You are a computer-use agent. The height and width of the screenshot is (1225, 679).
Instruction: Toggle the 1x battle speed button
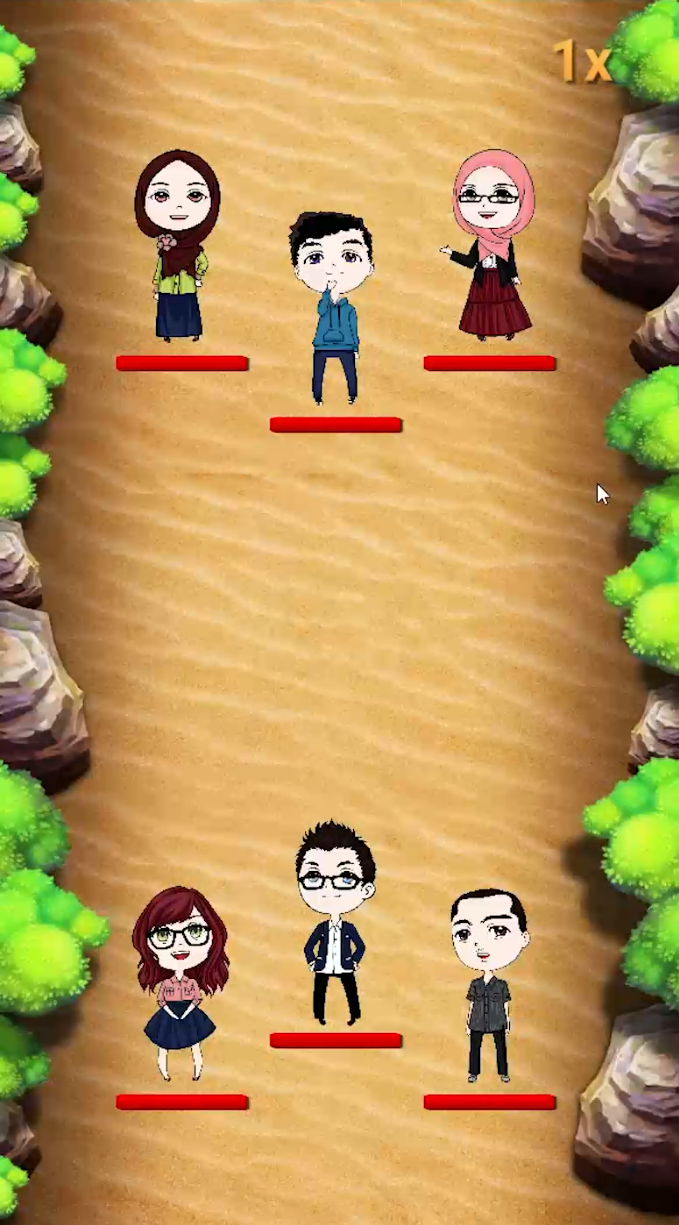(581, 62)
